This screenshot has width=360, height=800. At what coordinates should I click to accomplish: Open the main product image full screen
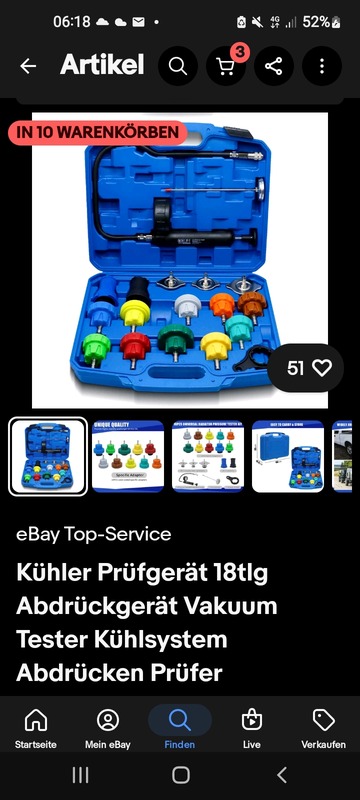[x=180, y=260]
